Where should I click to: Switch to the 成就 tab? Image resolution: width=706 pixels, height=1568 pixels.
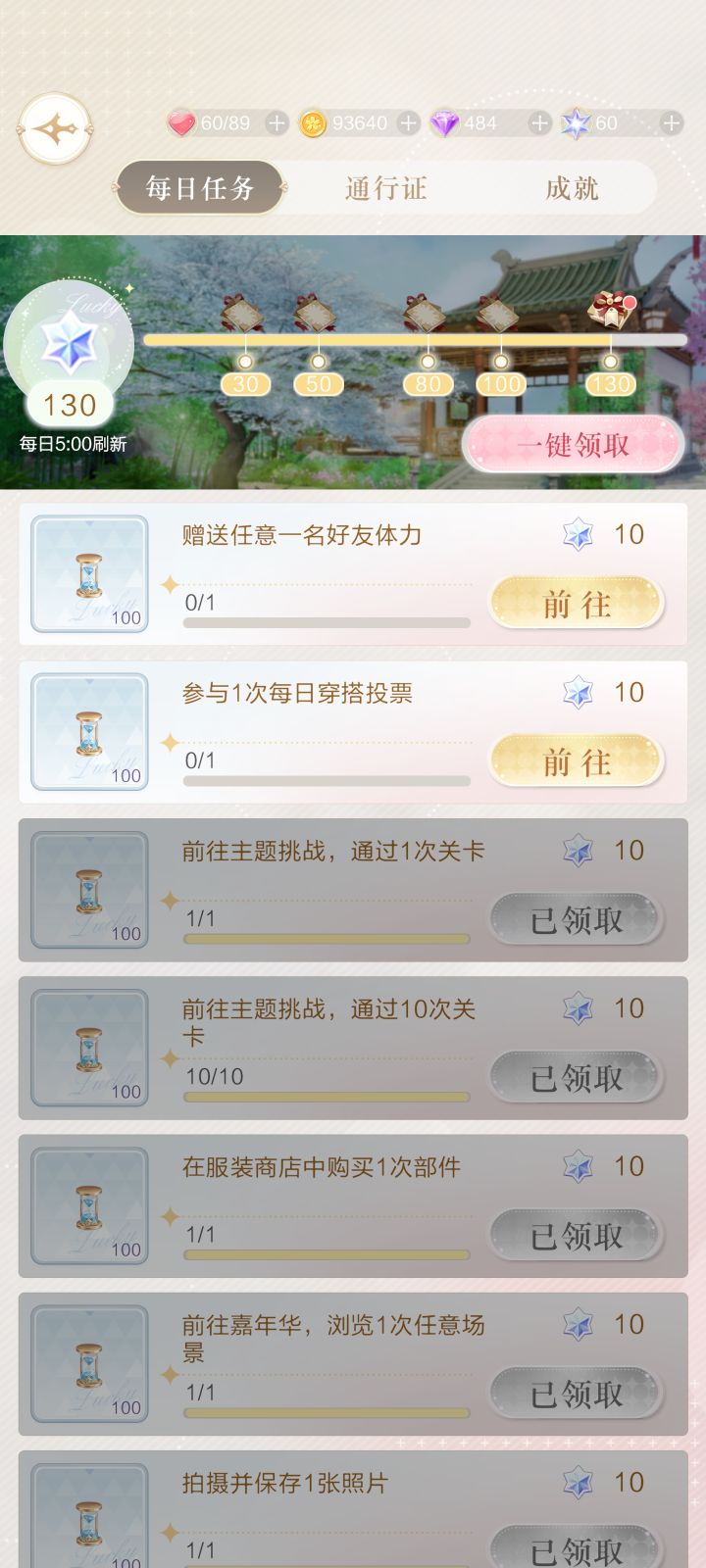(x=572, y=188)
